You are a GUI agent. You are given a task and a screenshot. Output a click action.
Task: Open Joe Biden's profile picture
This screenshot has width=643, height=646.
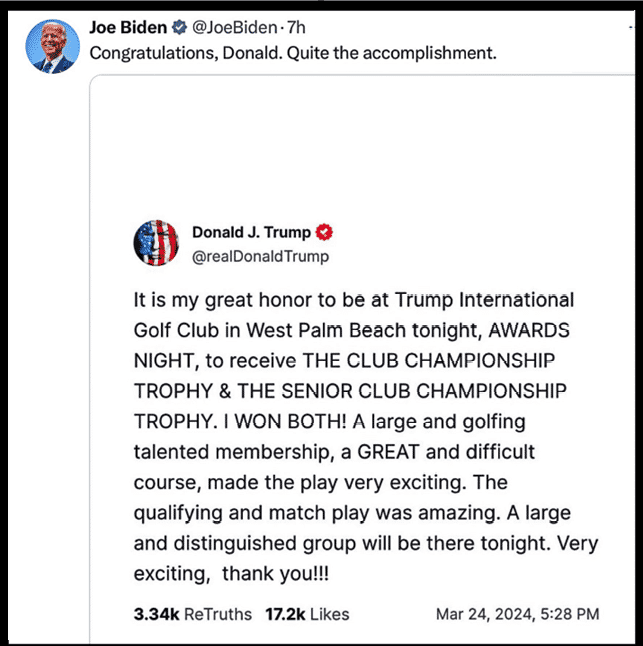point(51,44)
